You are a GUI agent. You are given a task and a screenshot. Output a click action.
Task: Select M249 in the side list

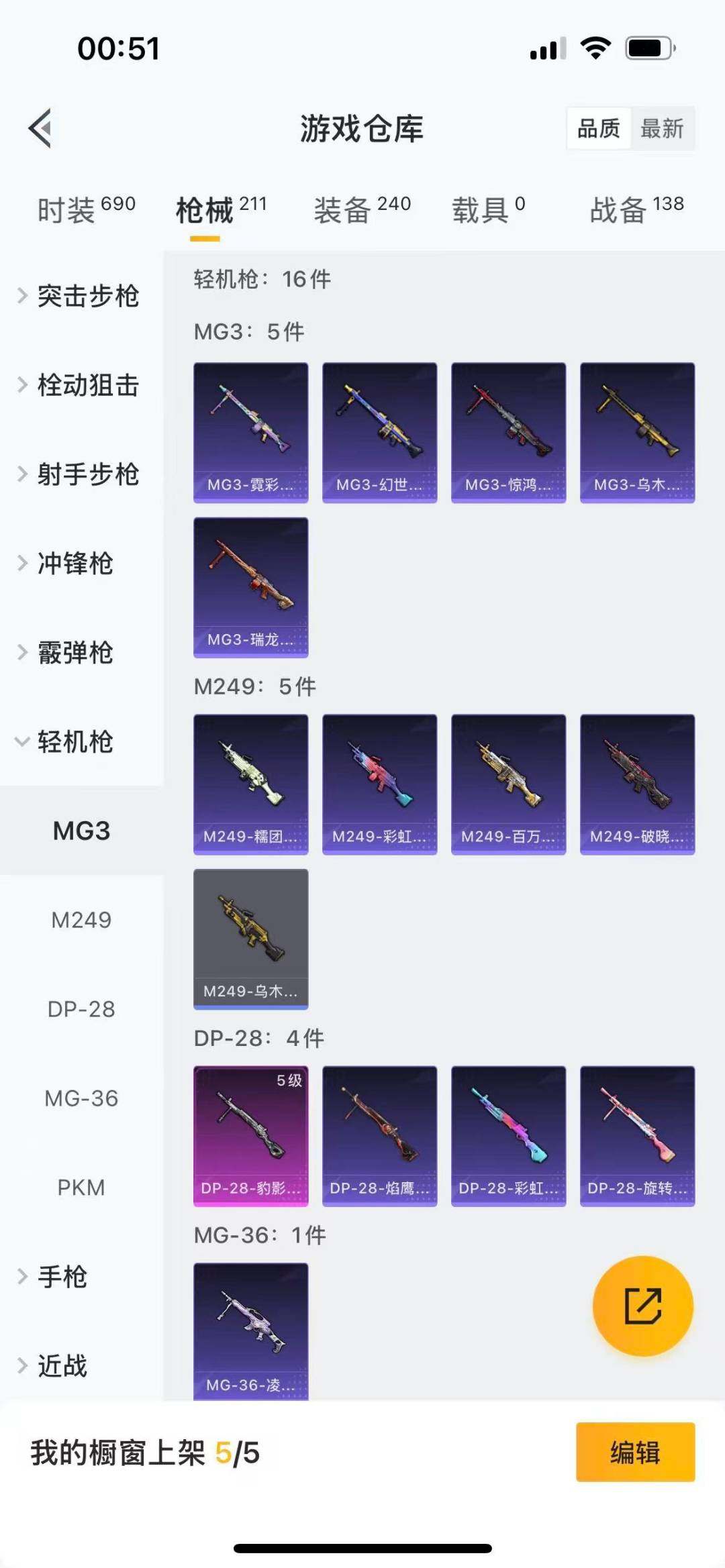click(x=81, y=920)
